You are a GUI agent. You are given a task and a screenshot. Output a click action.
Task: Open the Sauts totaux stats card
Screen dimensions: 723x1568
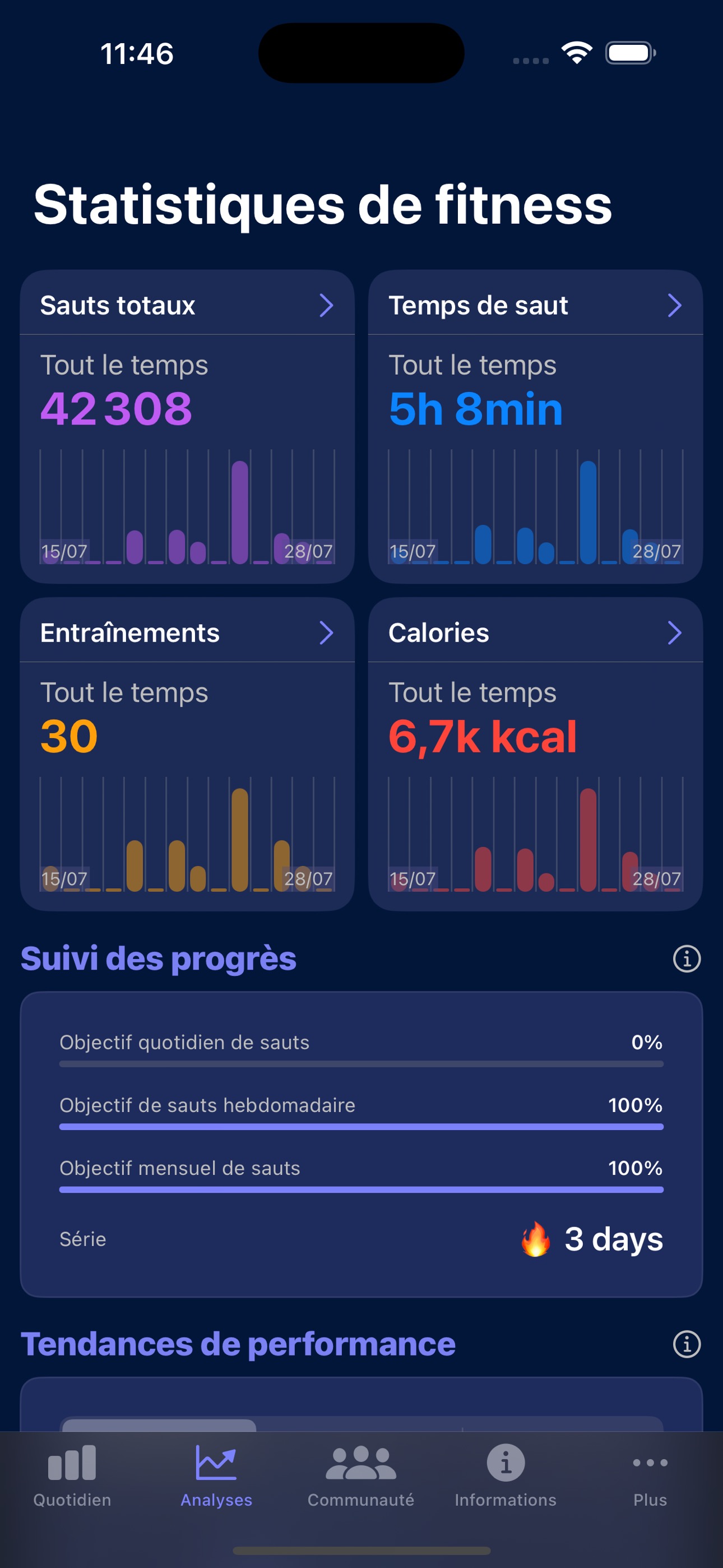pos(187,306)
